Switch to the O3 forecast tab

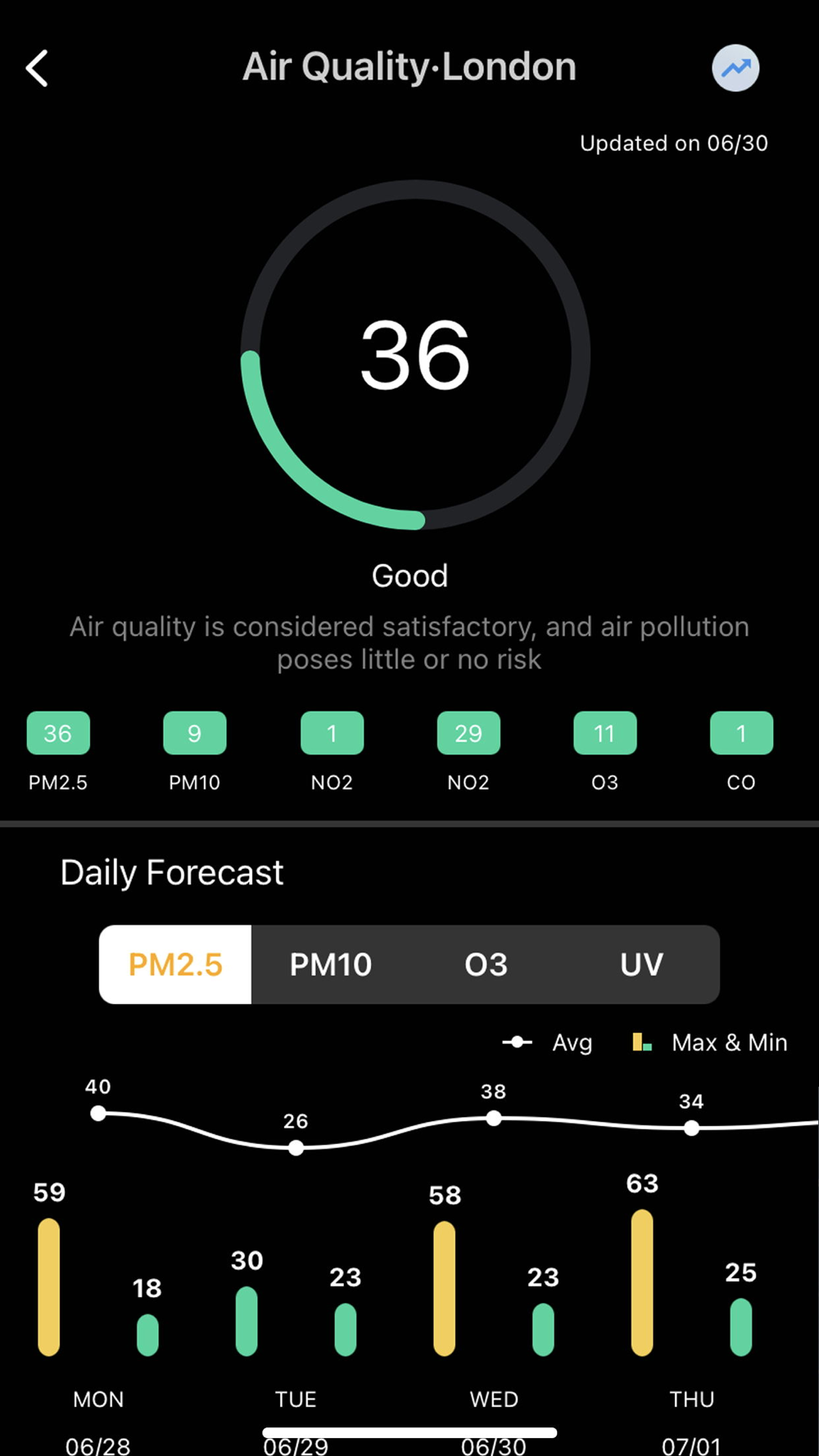coord(486,965)
